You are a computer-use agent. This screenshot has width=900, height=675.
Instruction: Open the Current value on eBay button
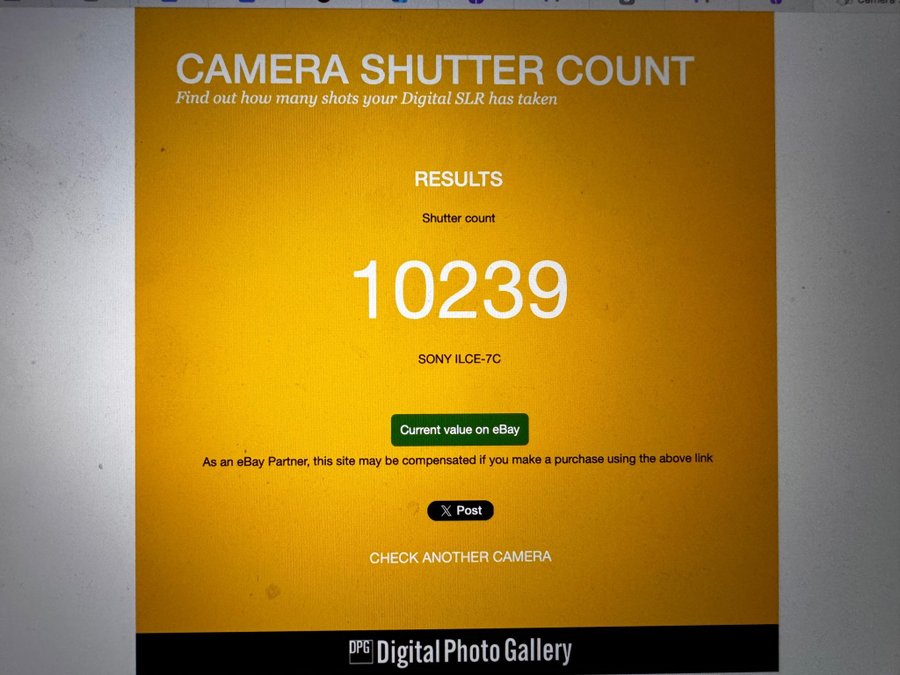[459, 430]
